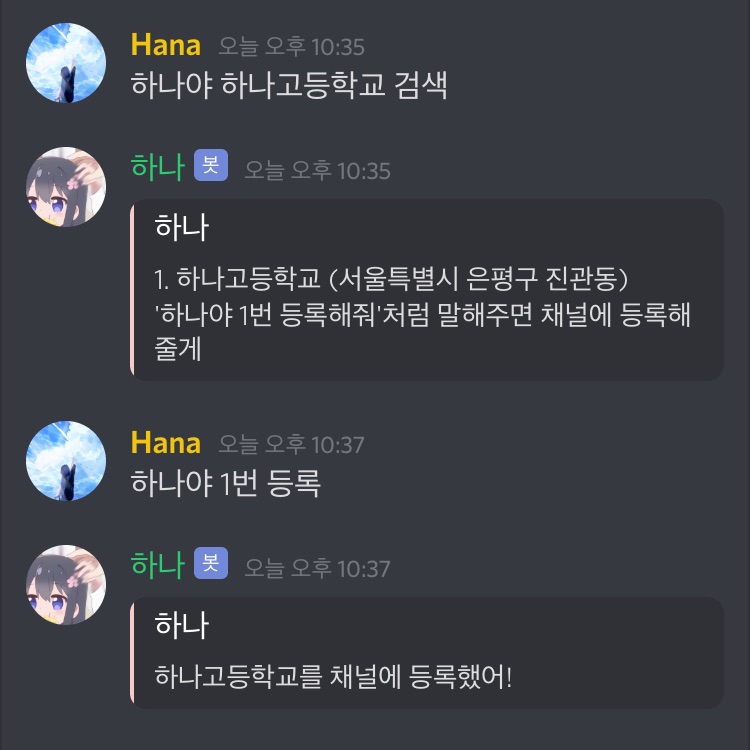
Task: Open Hana's avatar on the 10:35 search message
Action: point(65,63)
